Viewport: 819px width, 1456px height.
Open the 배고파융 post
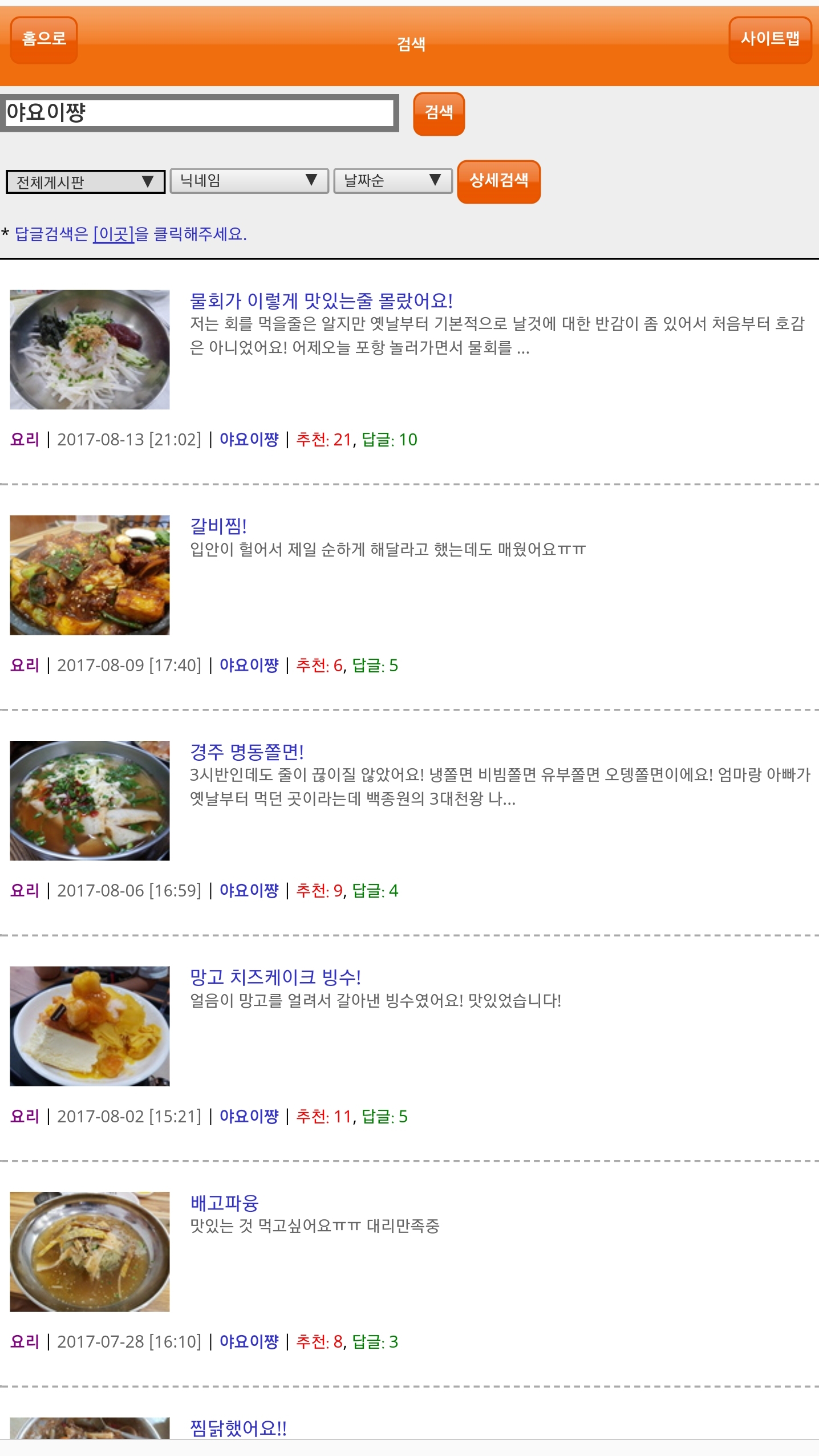pyautogui.click(x=224, y=1202)
